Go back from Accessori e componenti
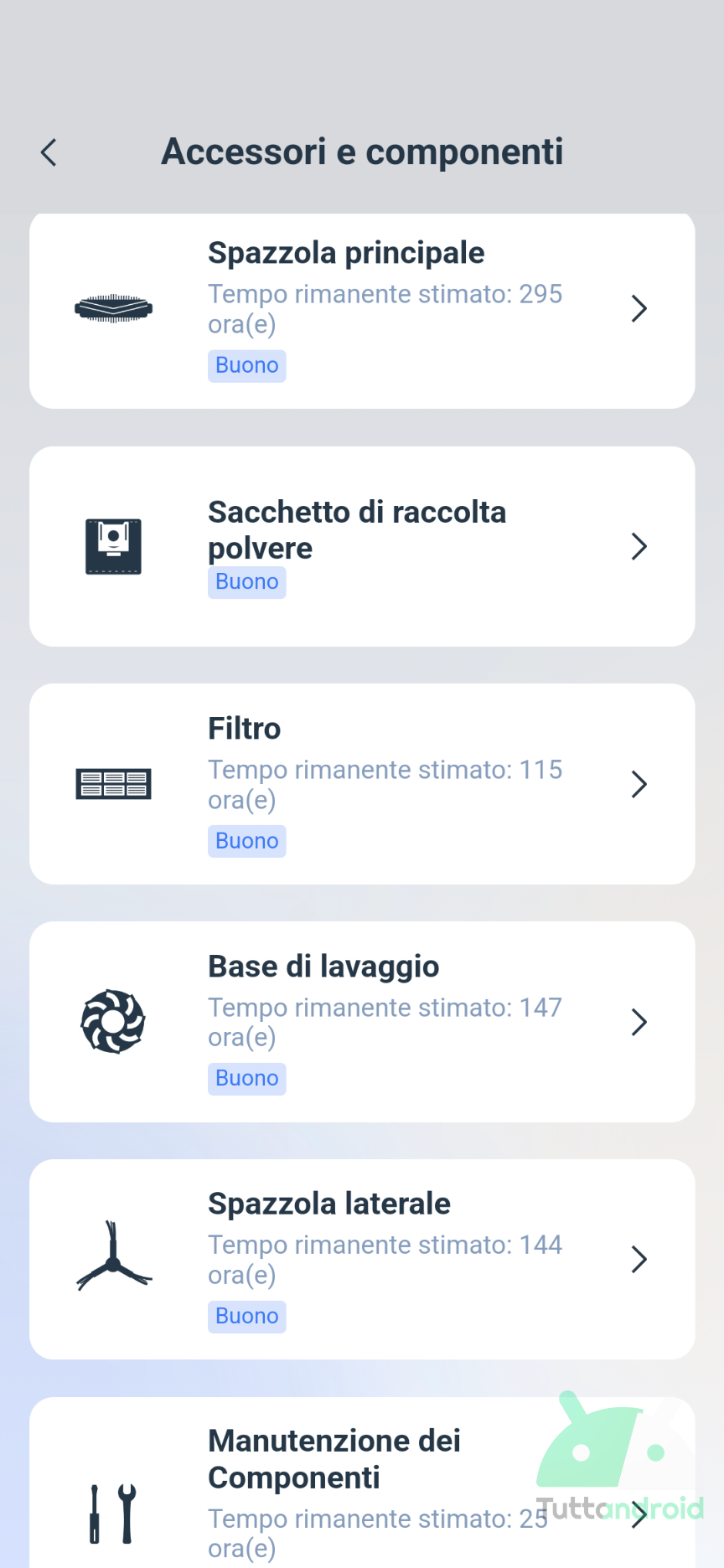 click(x=49, y=152)
